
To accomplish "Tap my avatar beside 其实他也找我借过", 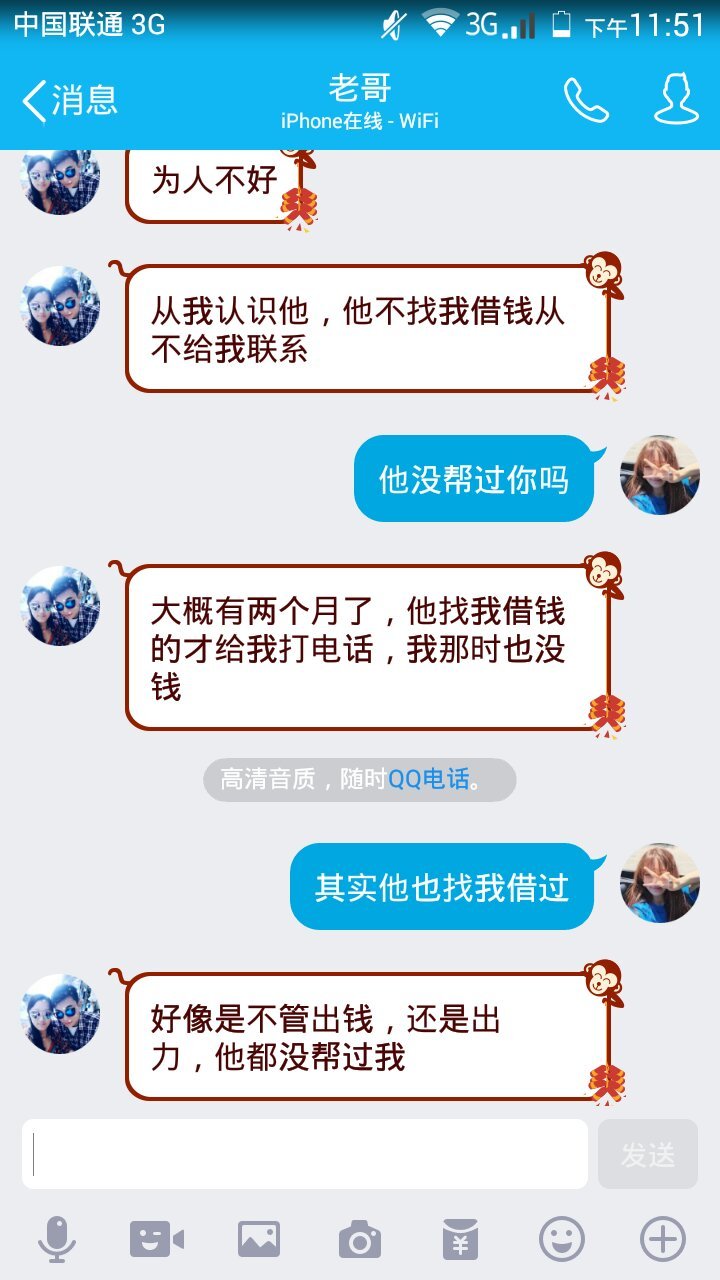I will coord(660,883).
